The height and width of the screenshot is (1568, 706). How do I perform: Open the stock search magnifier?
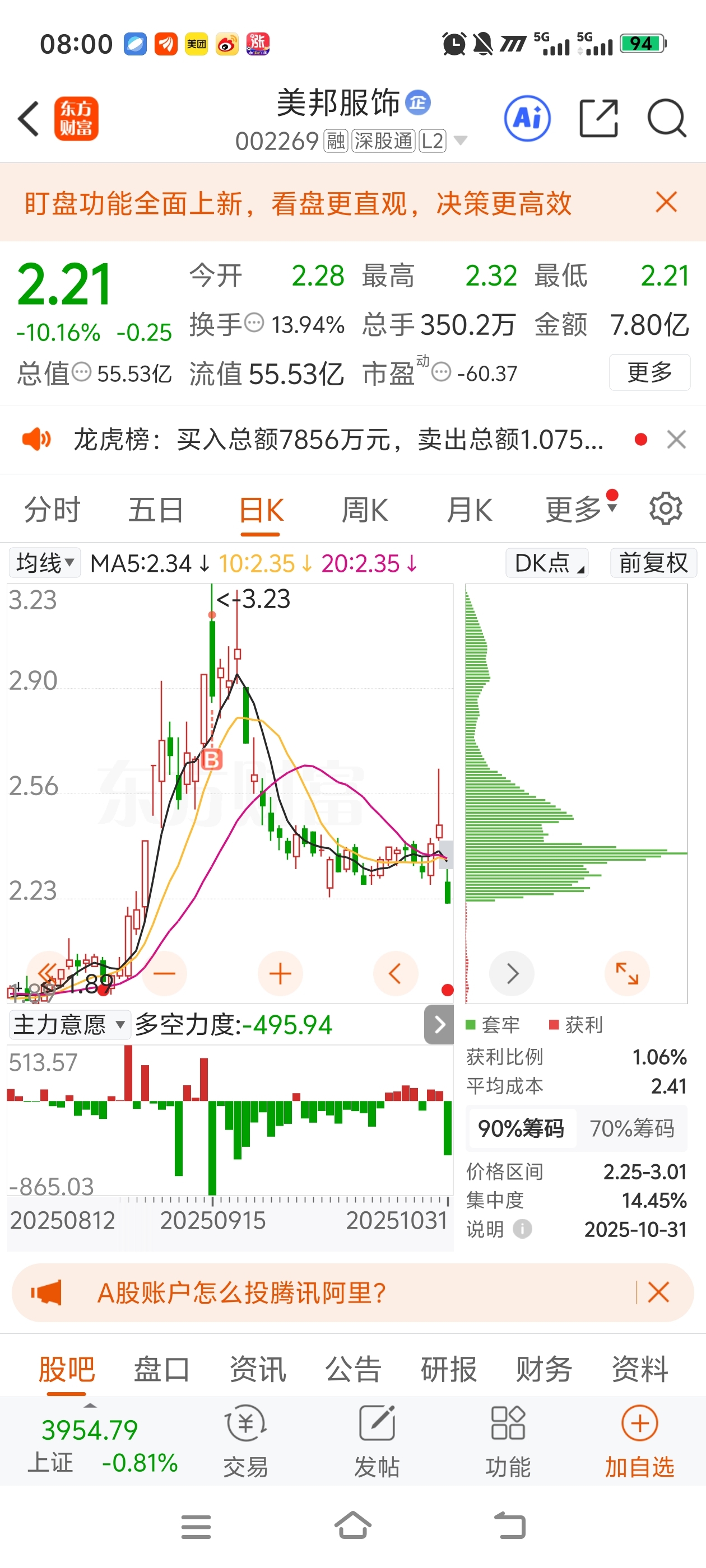pos(667,119)
